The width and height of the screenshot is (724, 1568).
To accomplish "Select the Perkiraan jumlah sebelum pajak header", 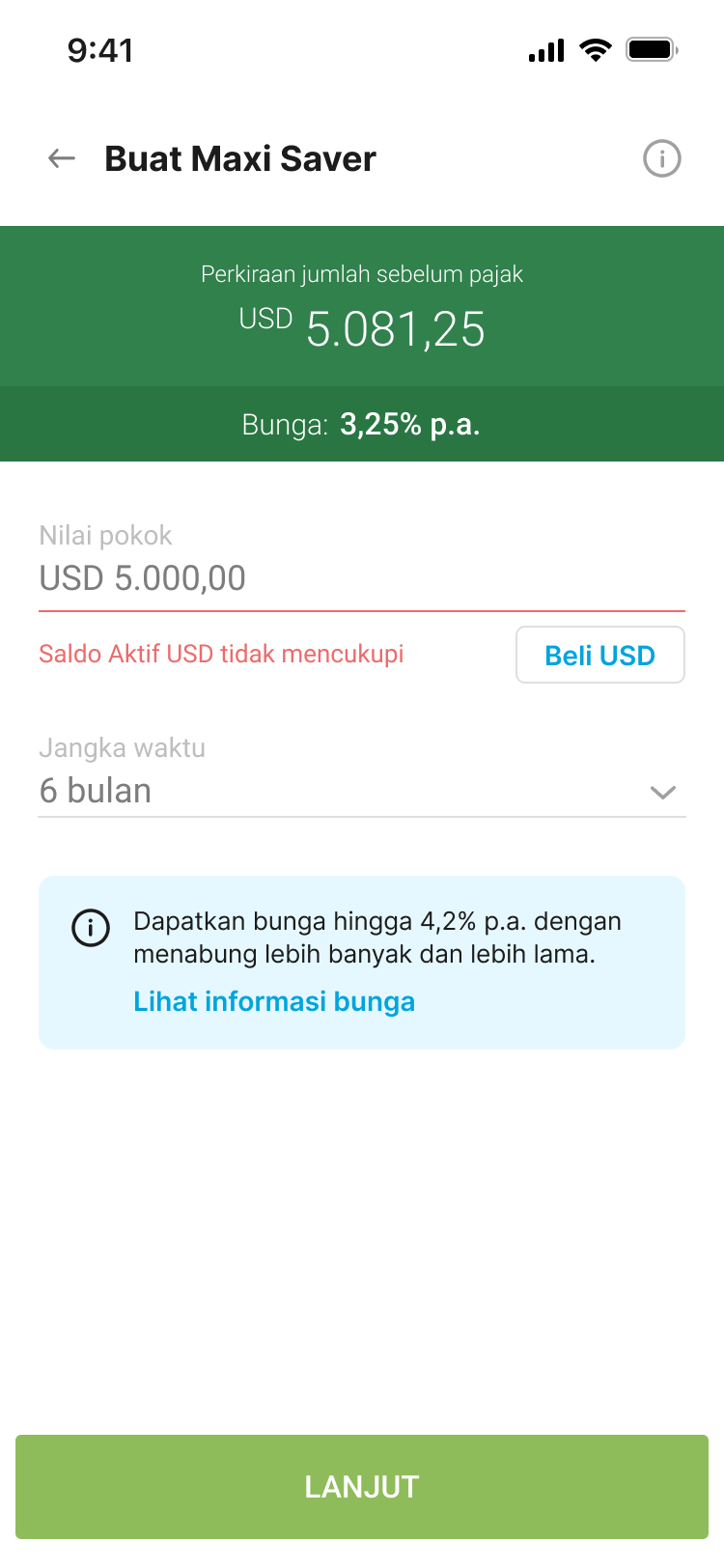I will [361, 274].
